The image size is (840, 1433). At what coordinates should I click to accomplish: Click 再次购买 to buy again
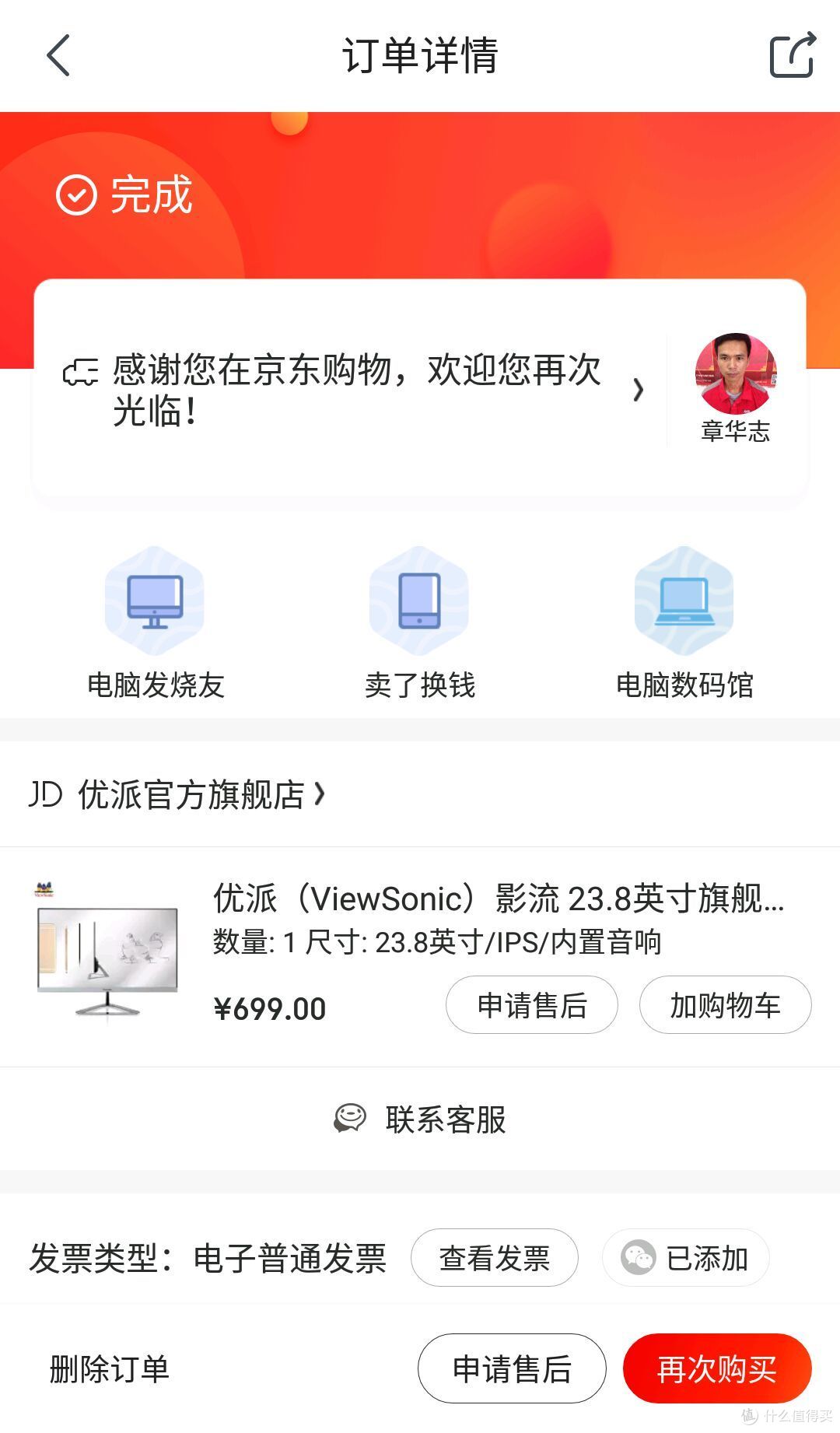[x=717, y=1368]
